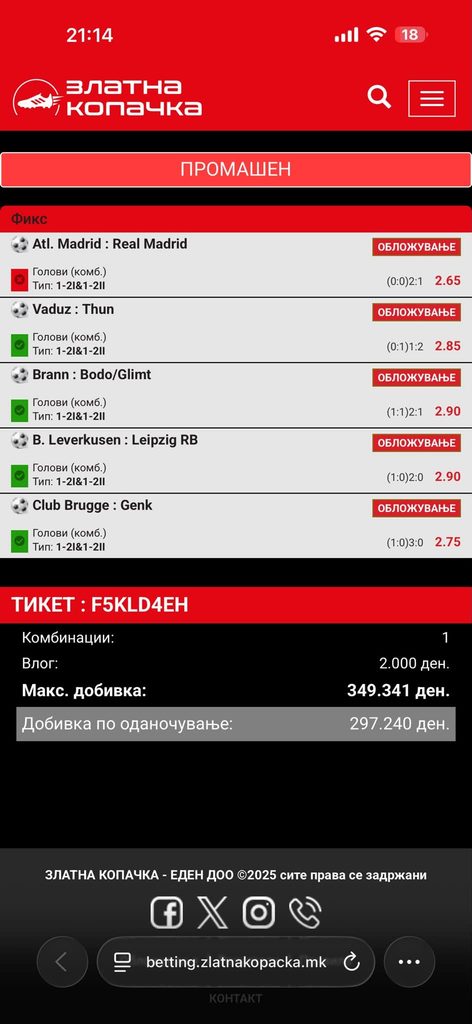Image resolution: width=472 pixels, height=1024 pixels.
Task: Open the hamburger menu
Action: pyautogui.click(x=432, y=99)
